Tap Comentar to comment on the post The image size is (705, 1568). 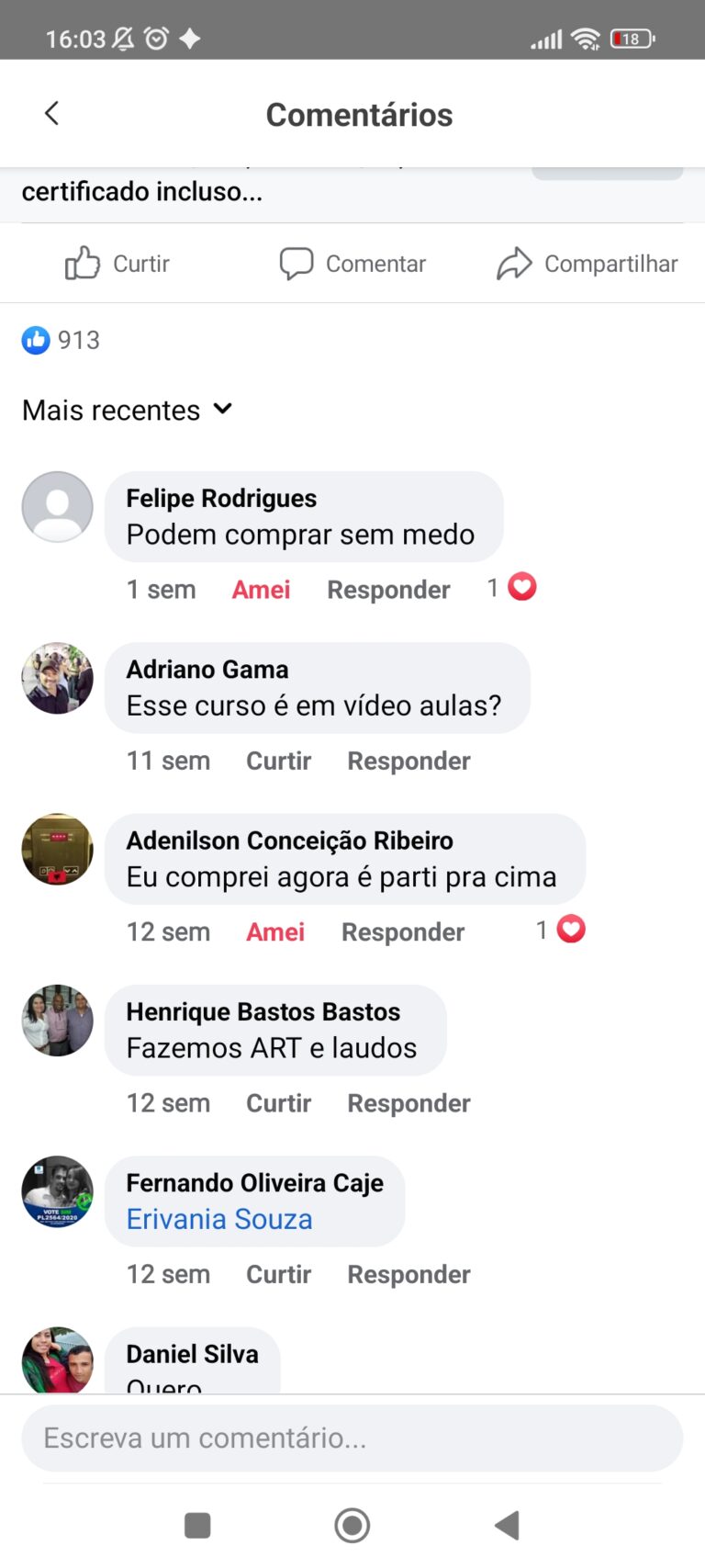tap(353, 264)
